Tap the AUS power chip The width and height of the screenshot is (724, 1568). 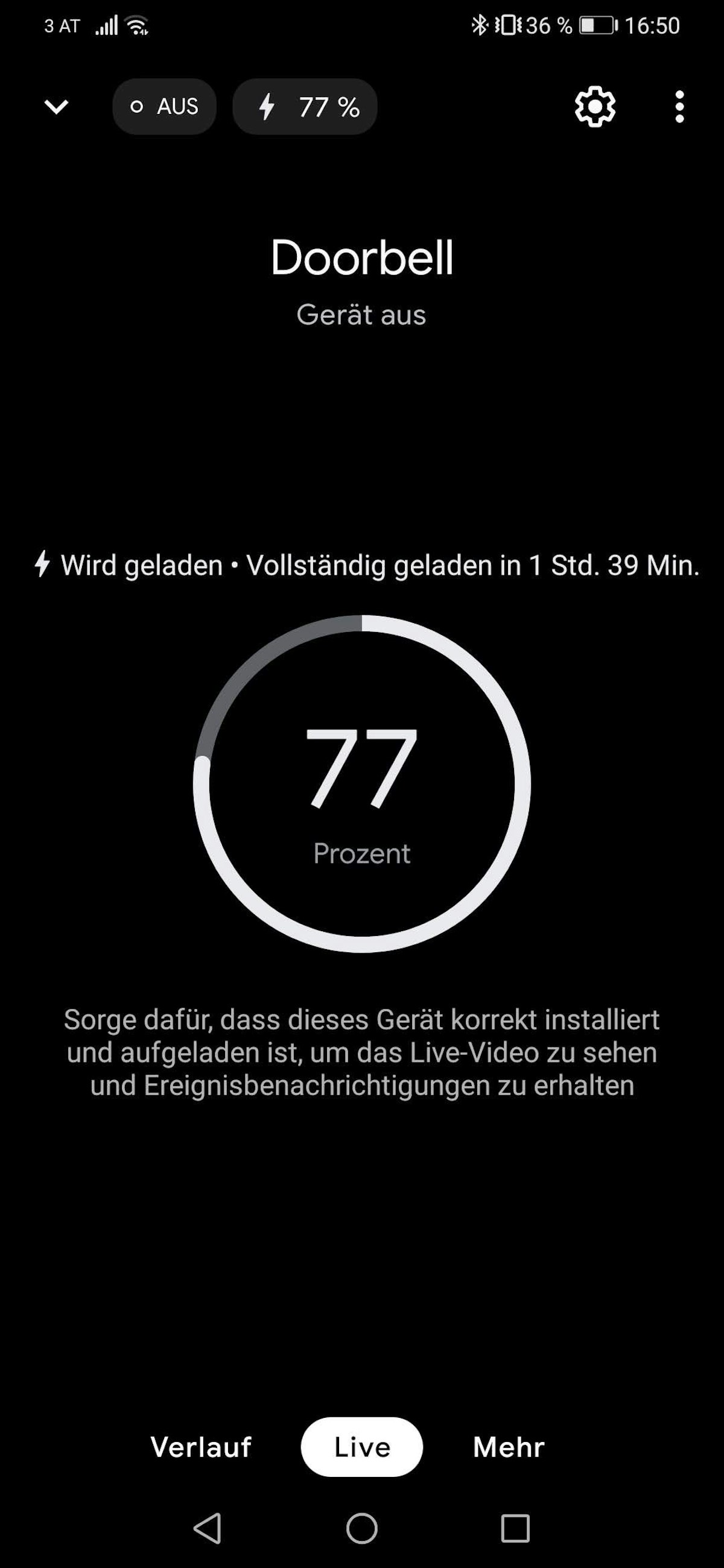[x=164, y=107]
